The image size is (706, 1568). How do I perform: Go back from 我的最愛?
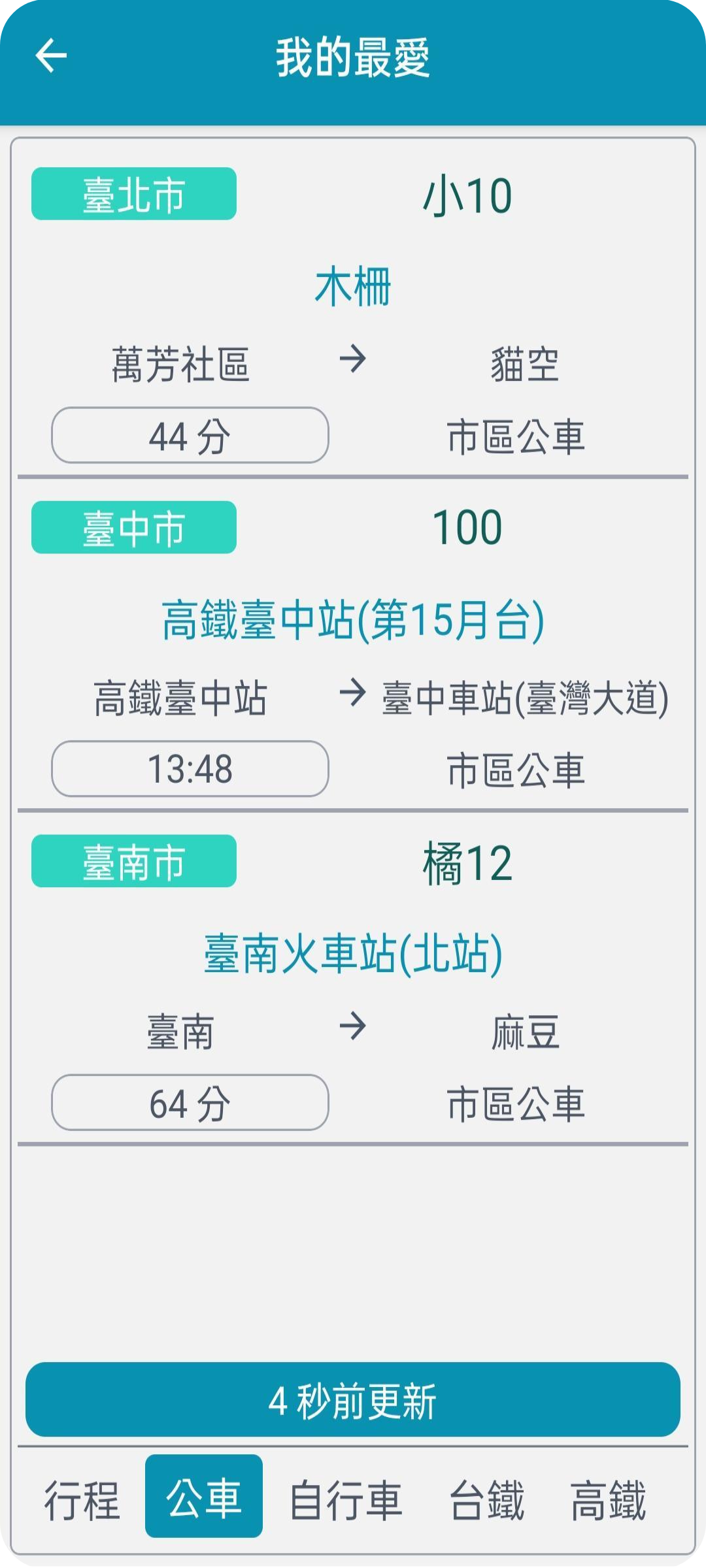(x=51, y=55)
